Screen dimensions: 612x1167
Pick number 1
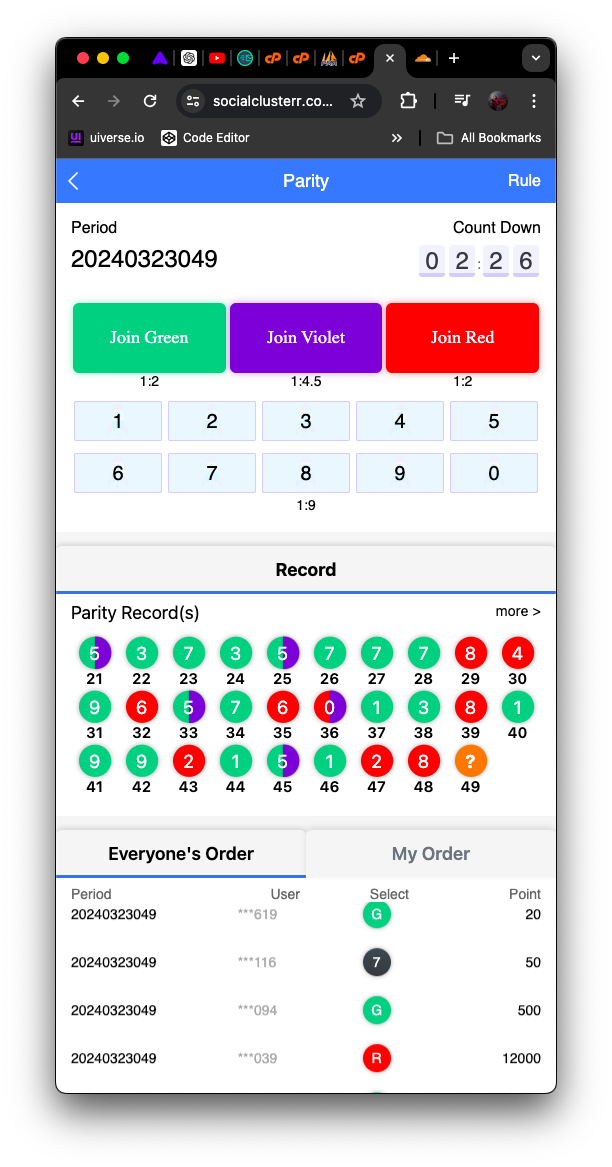pyautogui.click(x=118, y=421)
